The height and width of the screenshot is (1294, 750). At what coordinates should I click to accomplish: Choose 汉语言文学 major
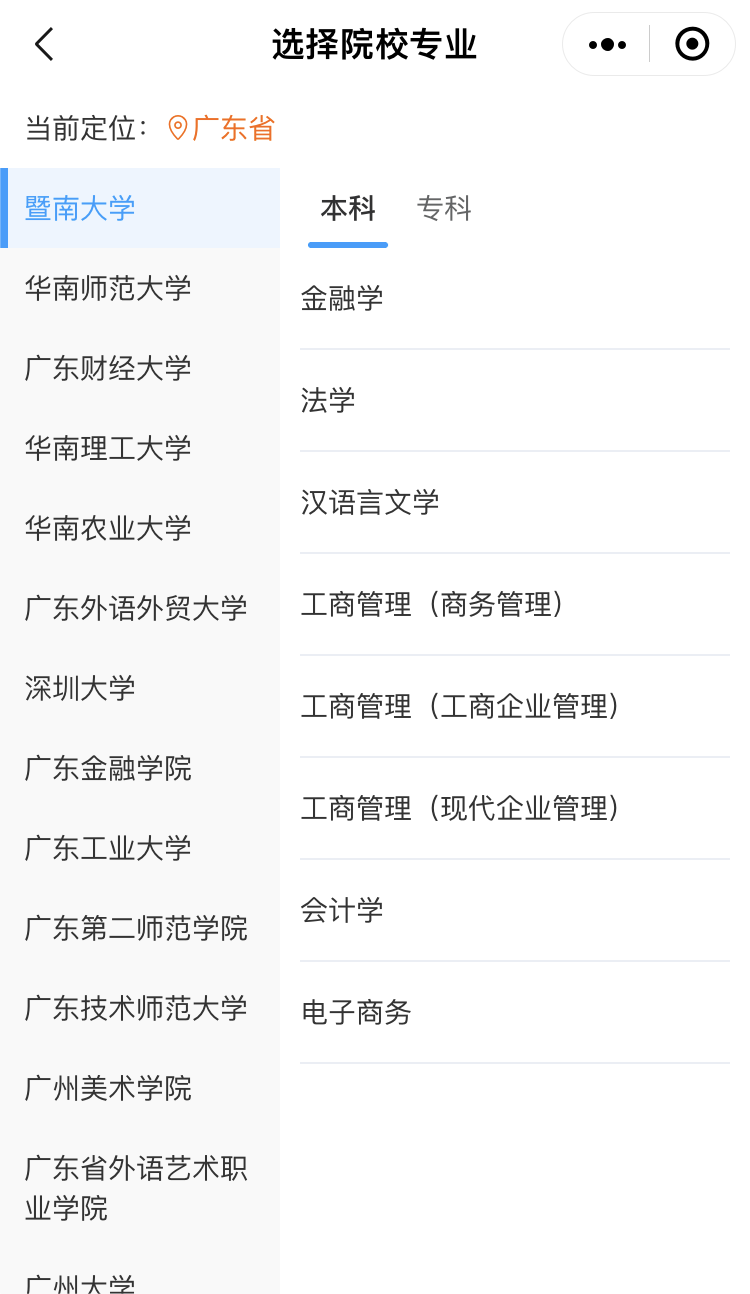(515, 502)
